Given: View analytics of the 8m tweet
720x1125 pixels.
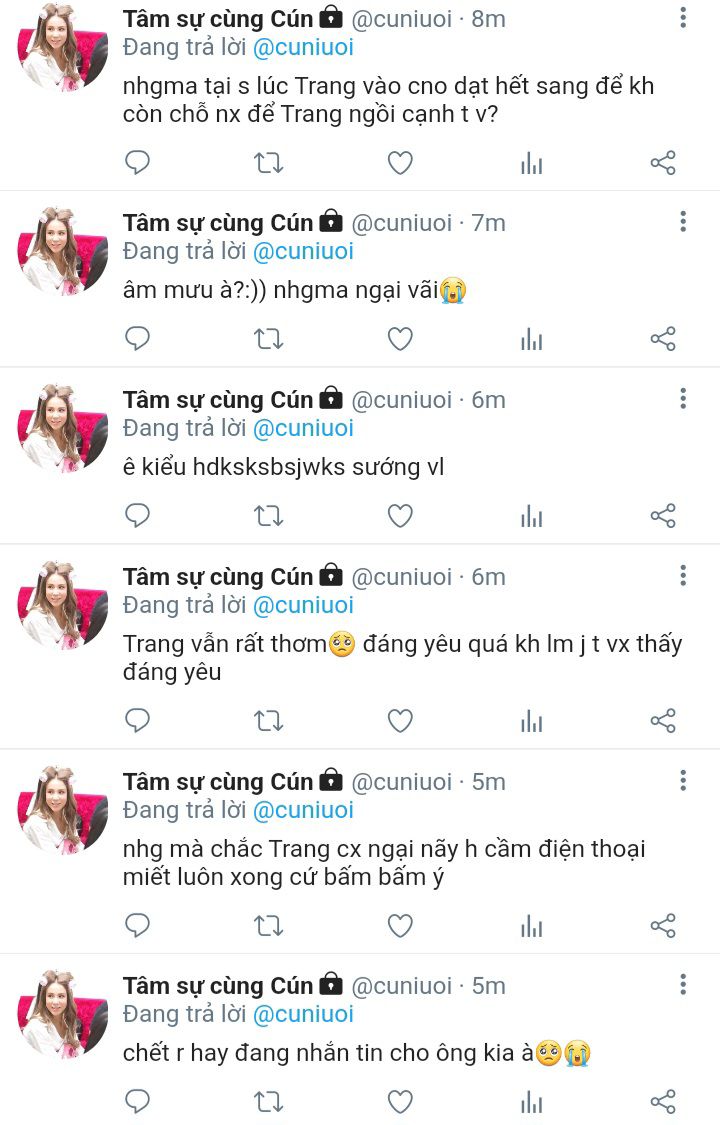Looking at the screenshot, I should (x=531, y=163).
